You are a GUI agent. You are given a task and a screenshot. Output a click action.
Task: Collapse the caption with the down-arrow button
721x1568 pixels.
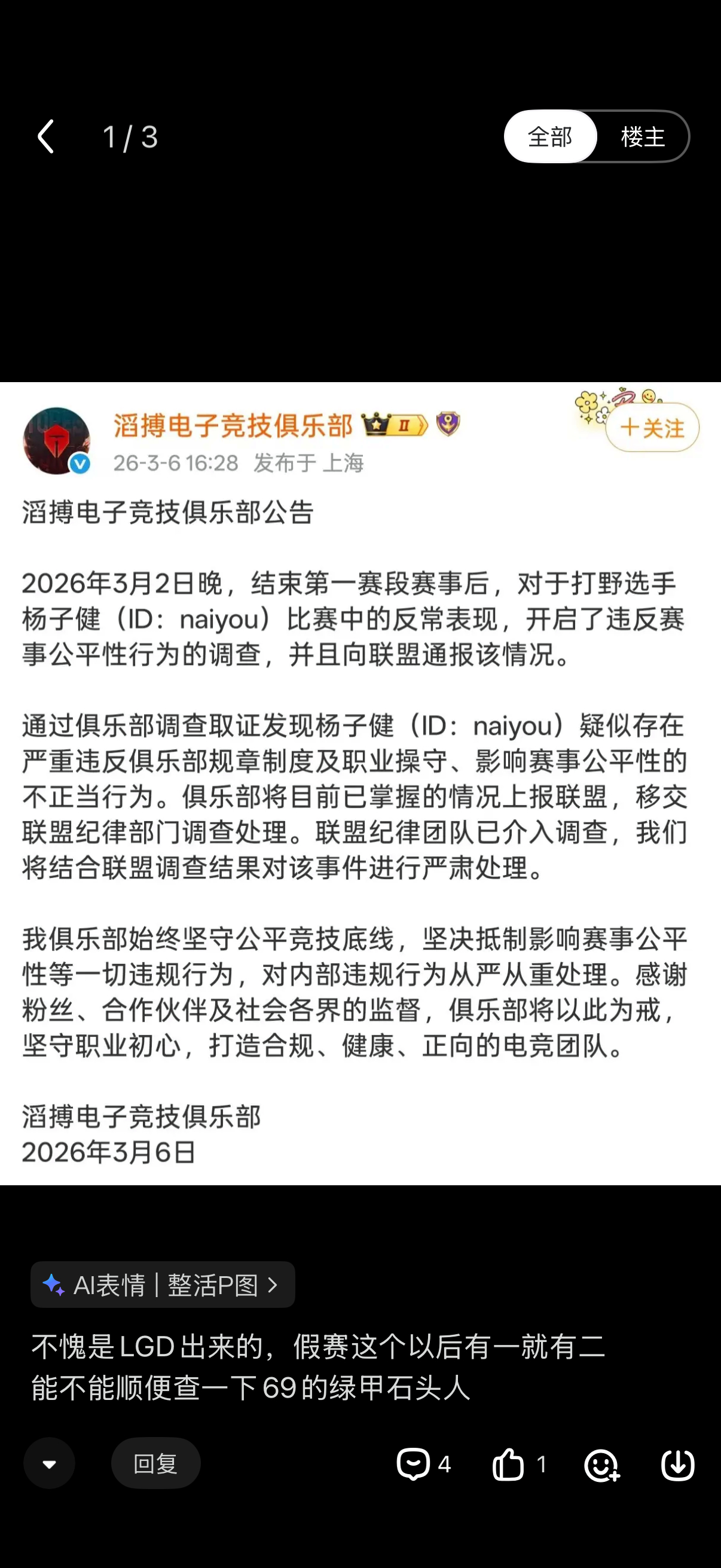[x=49, y=1463]
